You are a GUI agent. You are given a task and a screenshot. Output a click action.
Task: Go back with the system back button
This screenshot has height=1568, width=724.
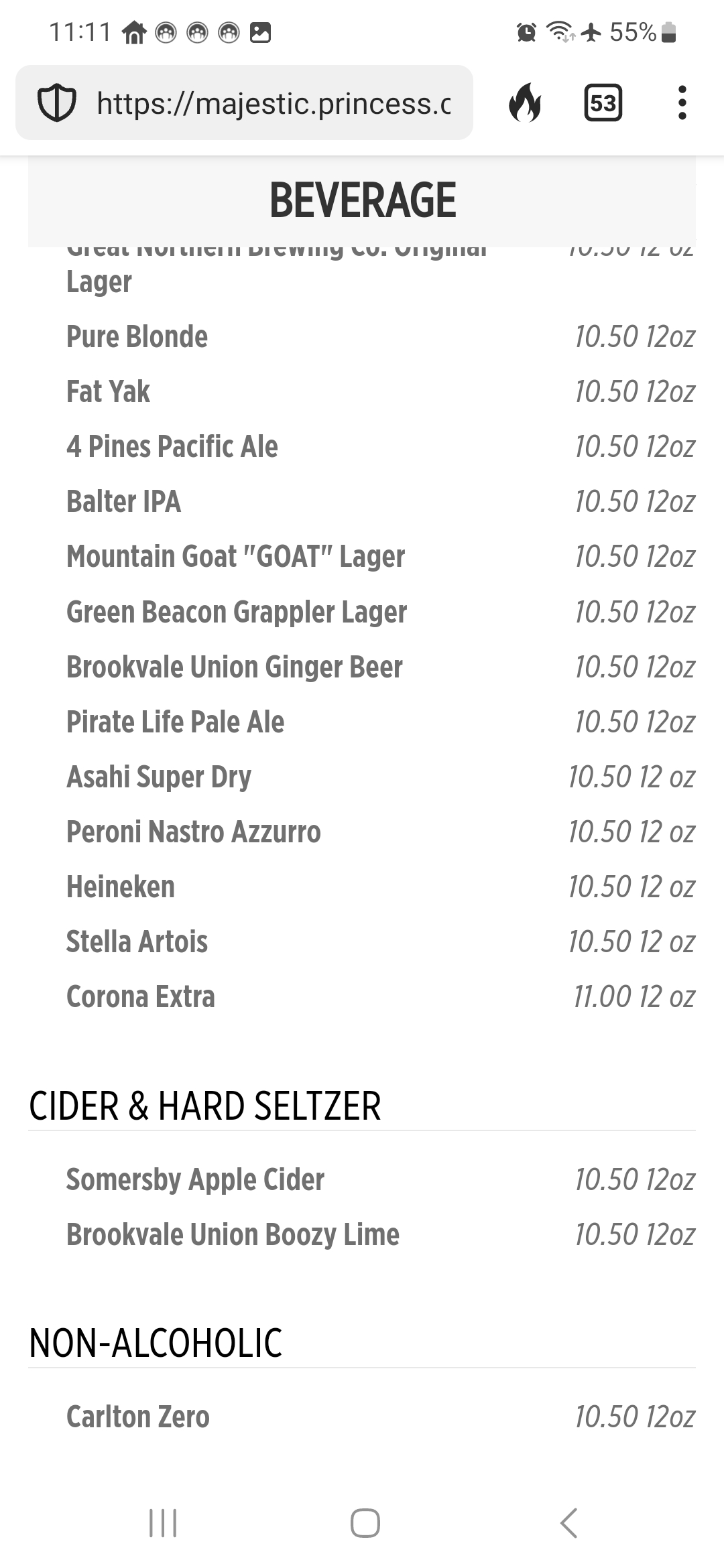(568, 1522)
